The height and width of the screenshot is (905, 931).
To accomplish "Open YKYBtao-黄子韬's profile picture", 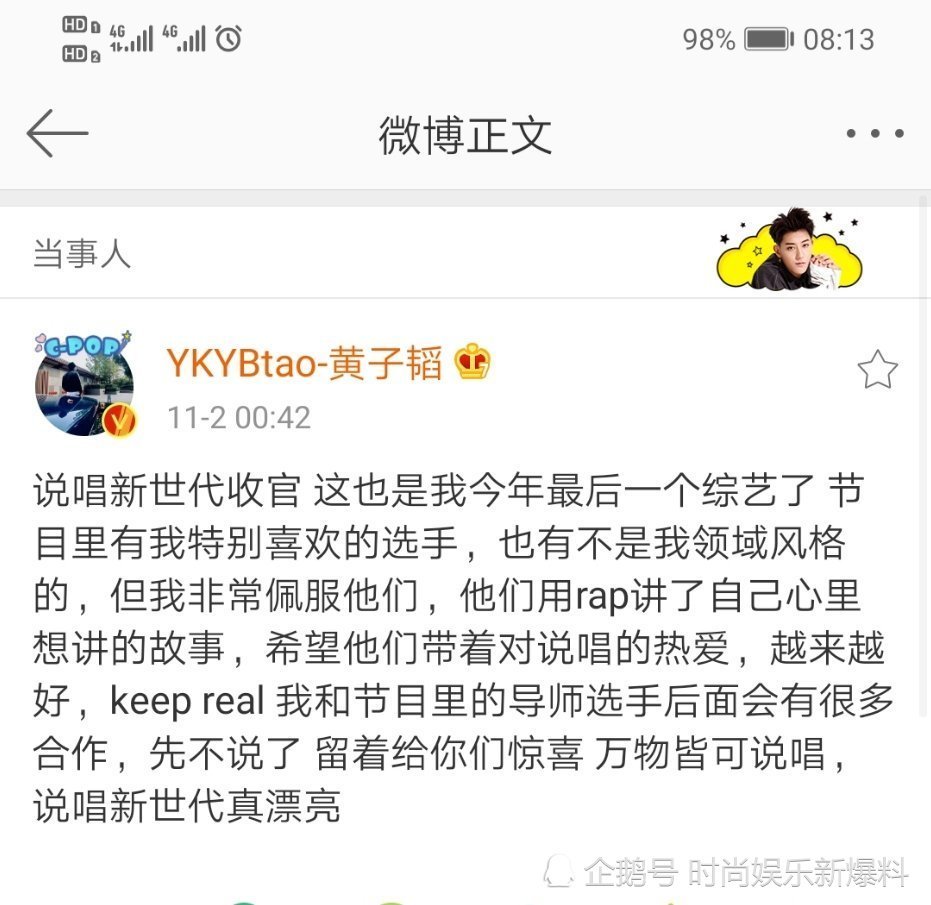I will [x=85, y=384].
